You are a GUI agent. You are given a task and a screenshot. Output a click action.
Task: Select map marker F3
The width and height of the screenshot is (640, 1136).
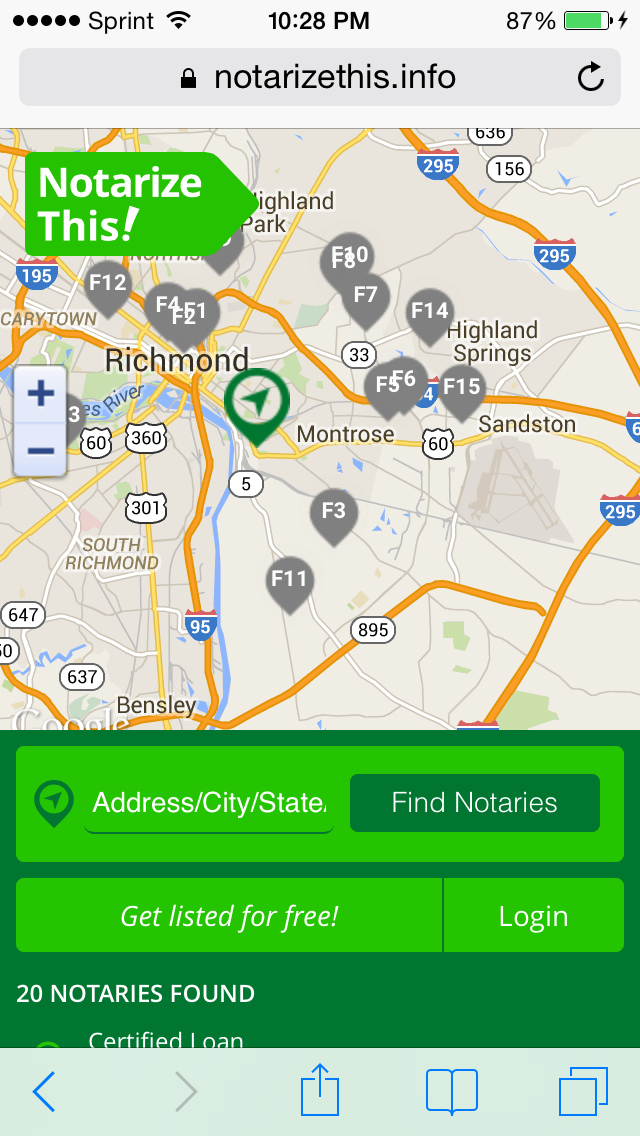pyautogui.click(x=333, y=514)
